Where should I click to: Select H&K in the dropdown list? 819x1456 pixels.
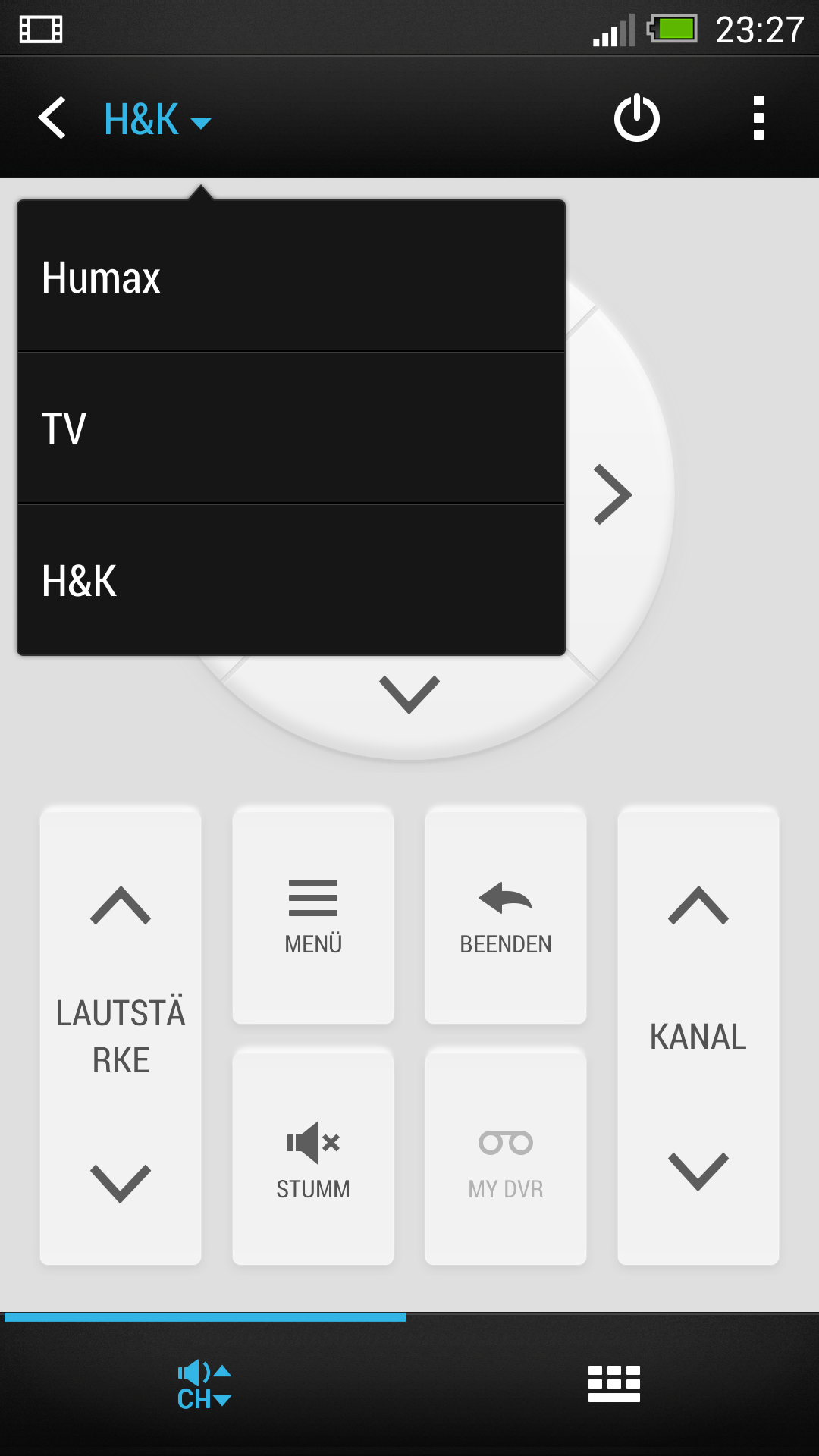pyautogui.click(x=291, y=580)
